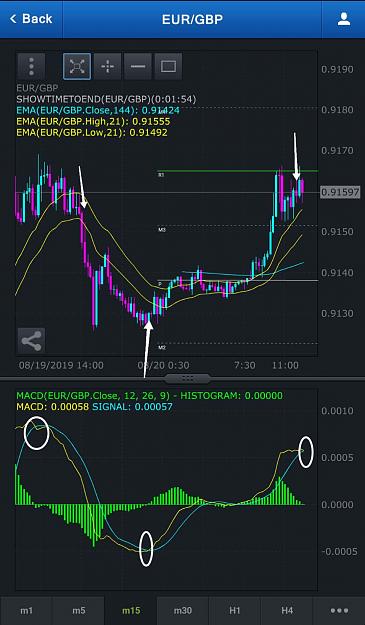
Task: Select the horizontal line drawing tool
Action: click(x=138, y=67)
